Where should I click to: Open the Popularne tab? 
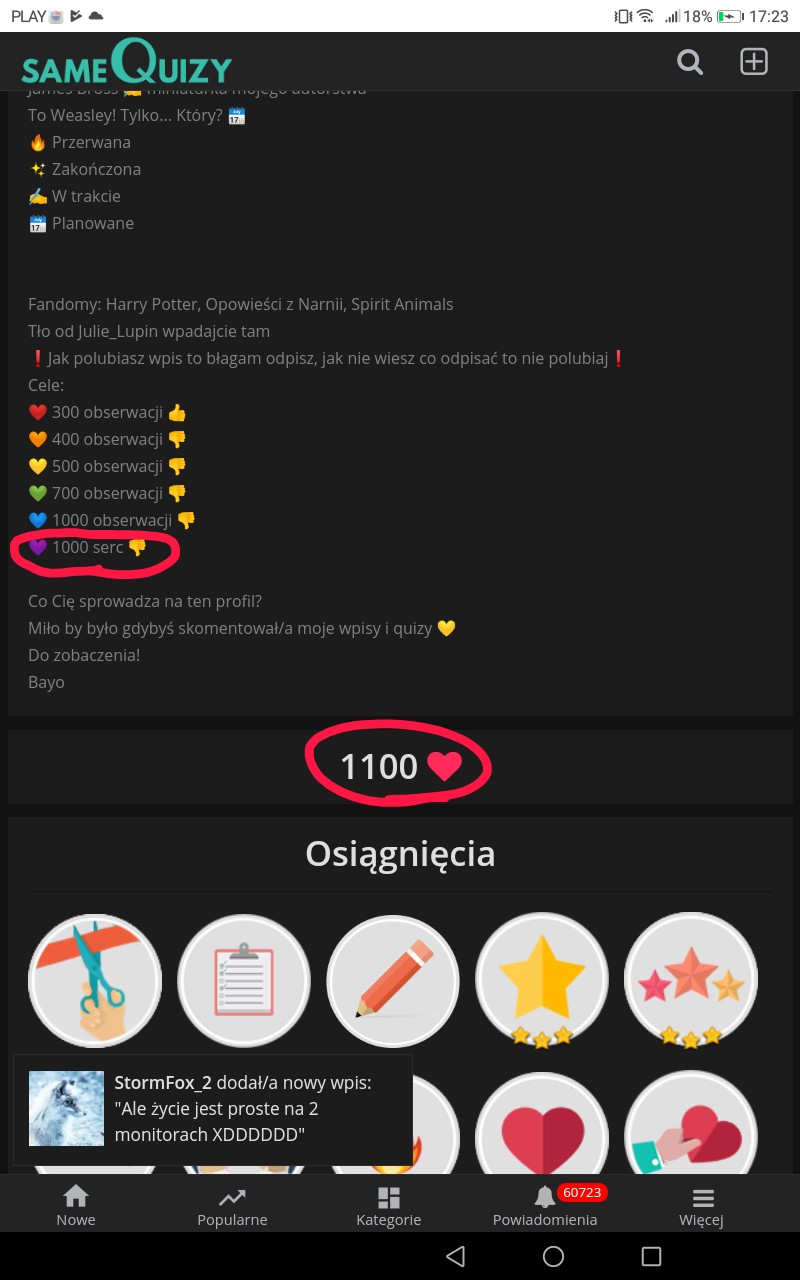coord(232,1205)
